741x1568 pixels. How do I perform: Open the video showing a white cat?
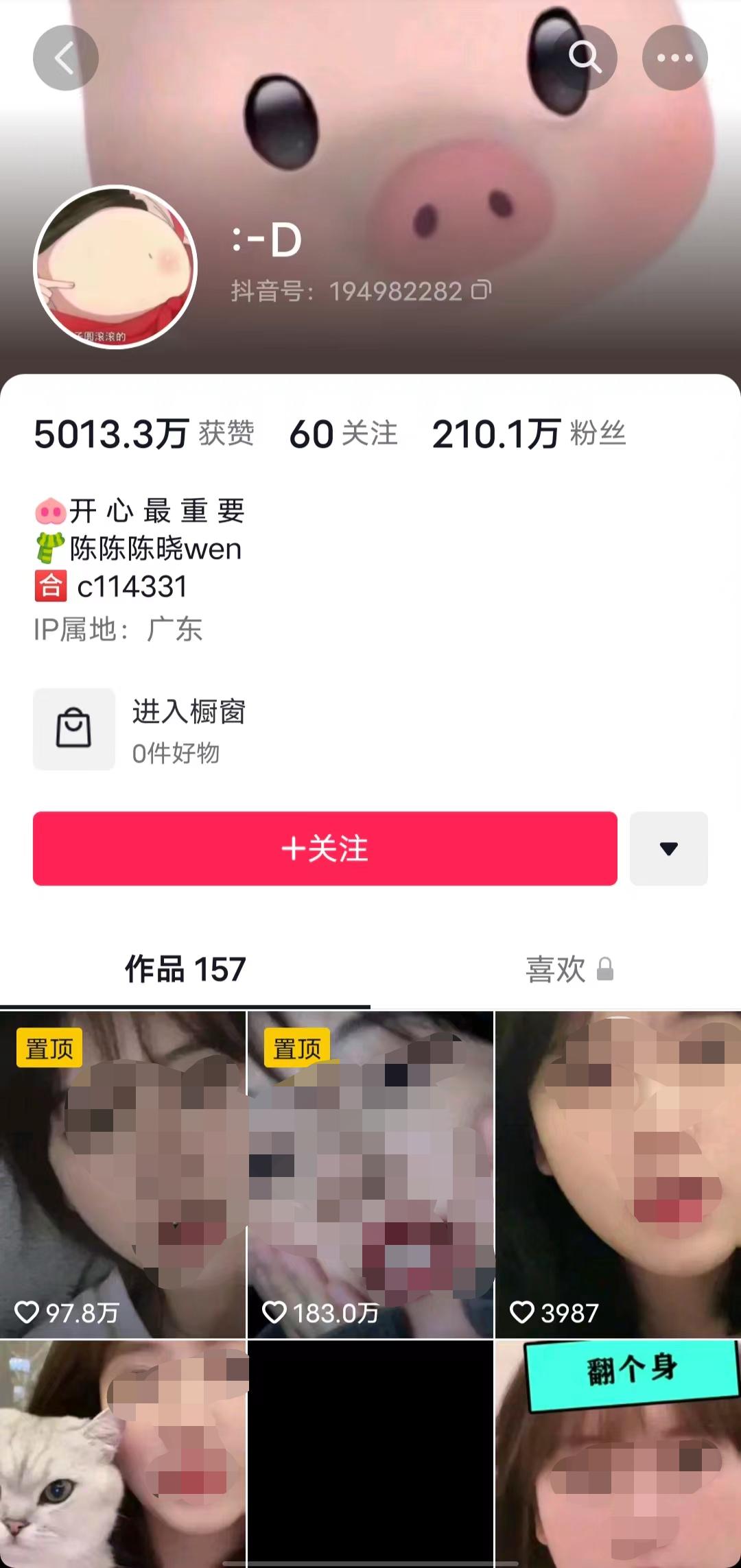click(123, 1454)
